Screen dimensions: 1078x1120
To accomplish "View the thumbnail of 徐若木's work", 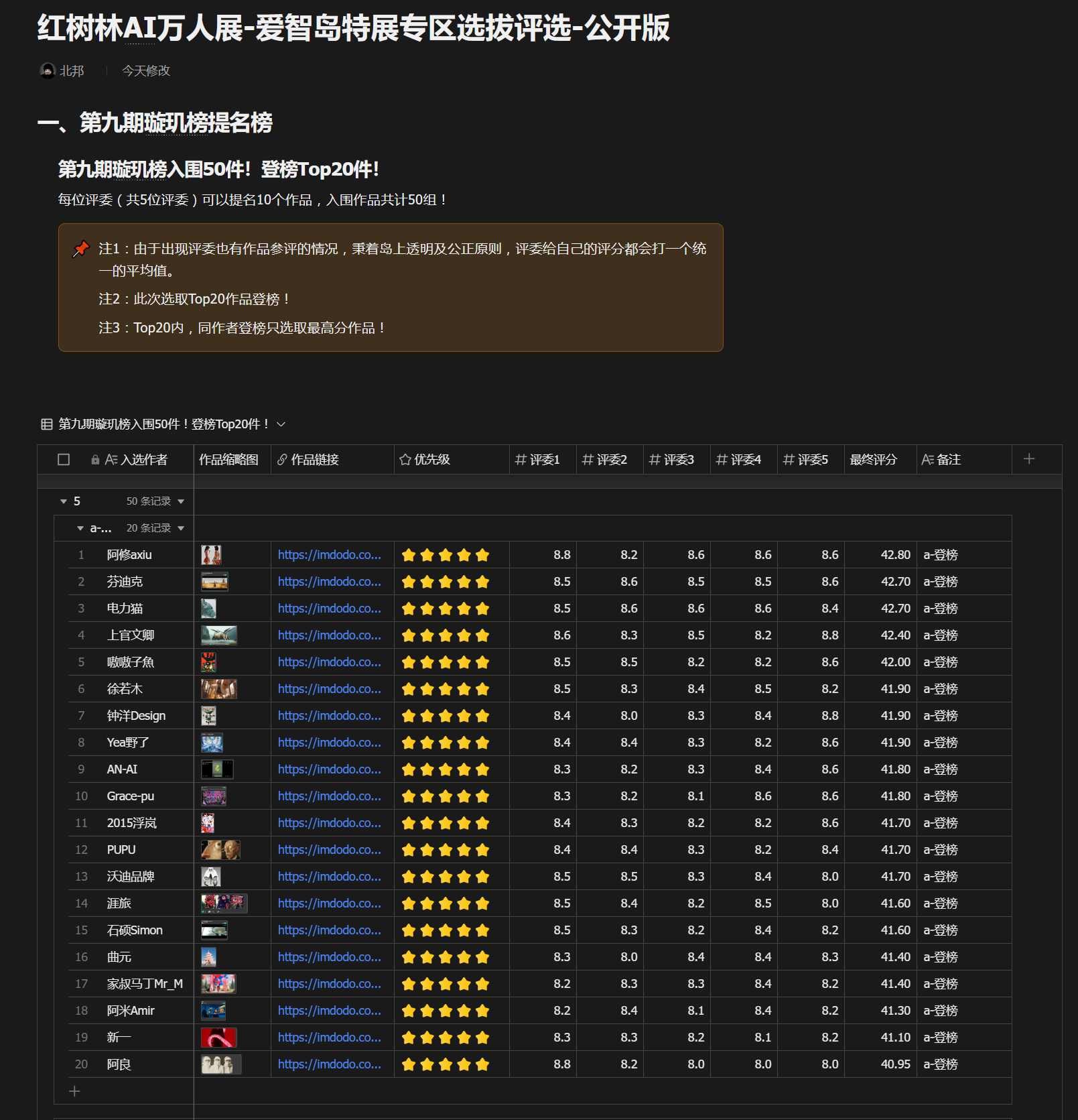I will coord(218,689).
